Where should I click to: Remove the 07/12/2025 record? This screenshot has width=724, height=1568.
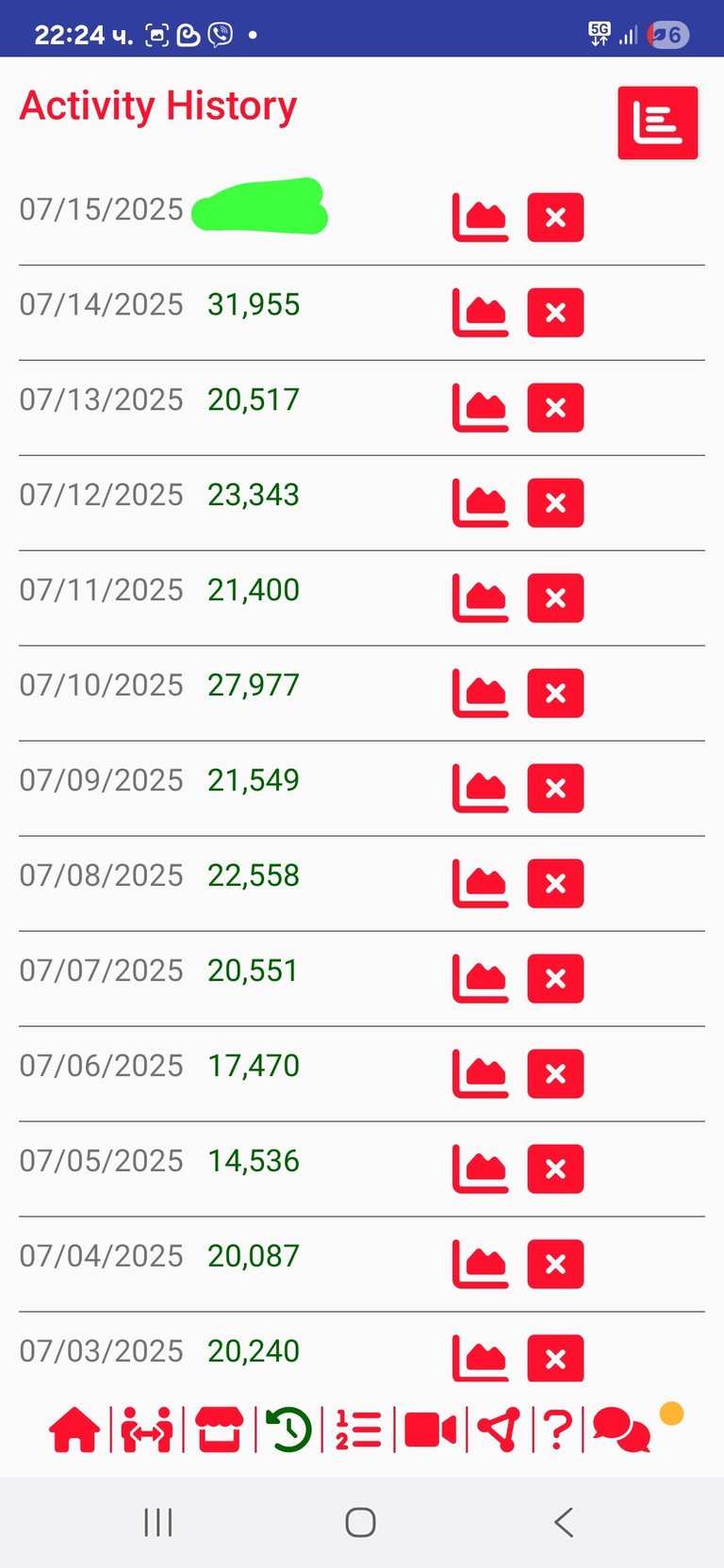coord(555,503)
